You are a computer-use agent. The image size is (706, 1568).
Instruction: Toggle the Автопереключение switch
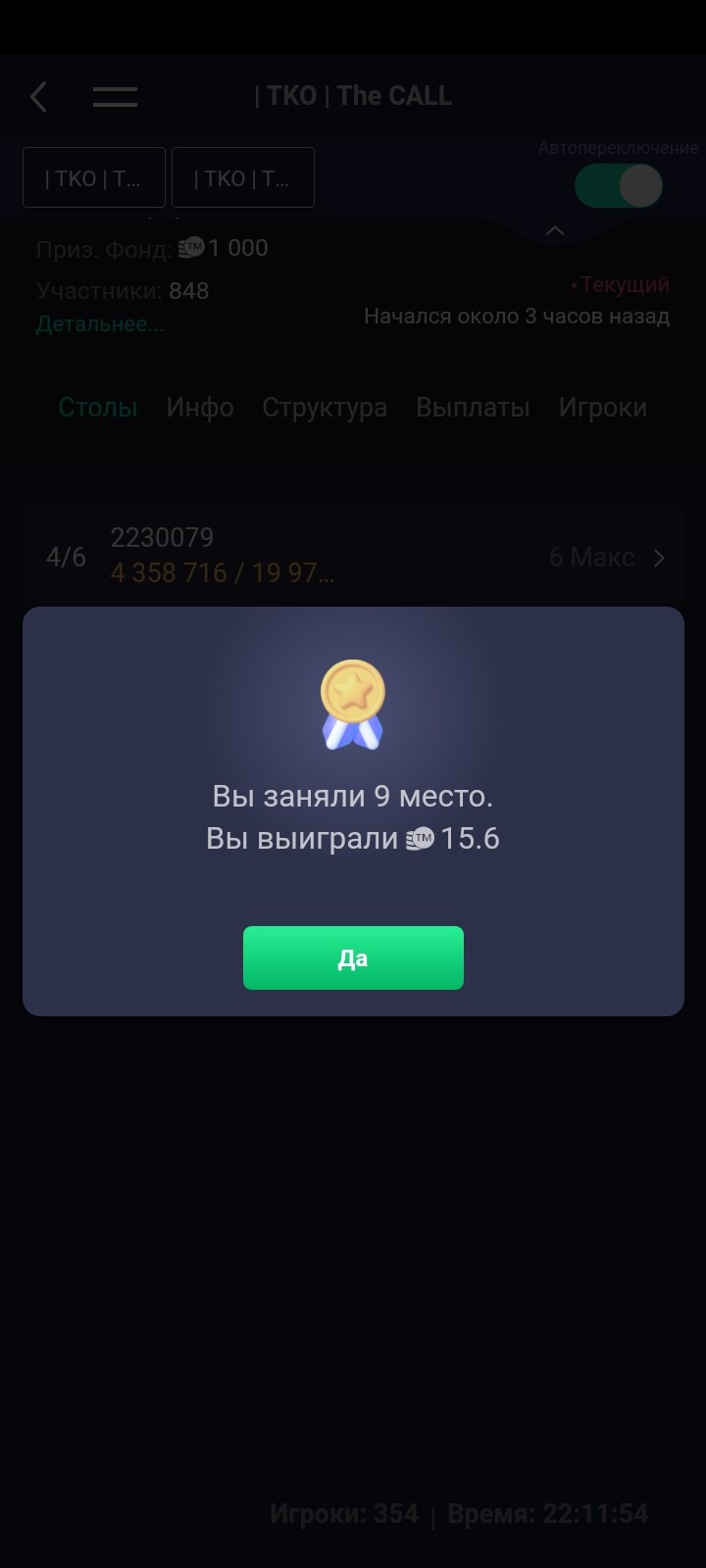(619, 186)
